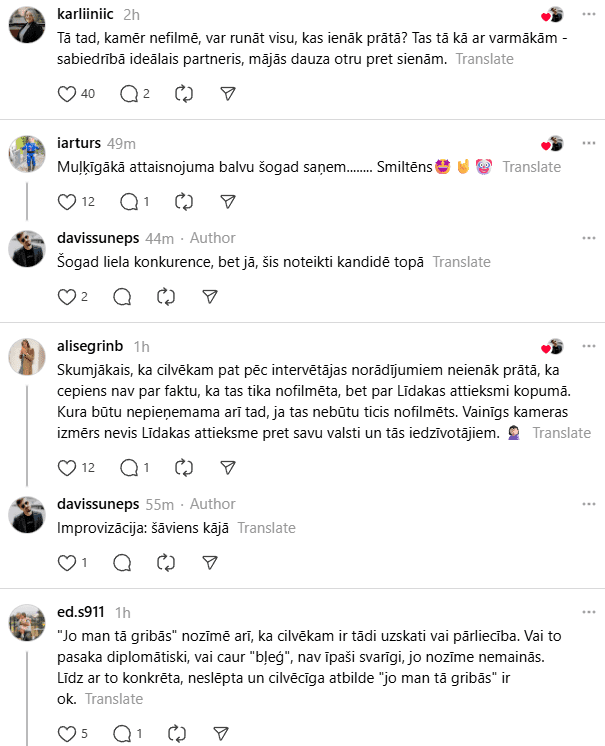
Task: Translate iarturs's comment
Action: [x=531, y=167]
